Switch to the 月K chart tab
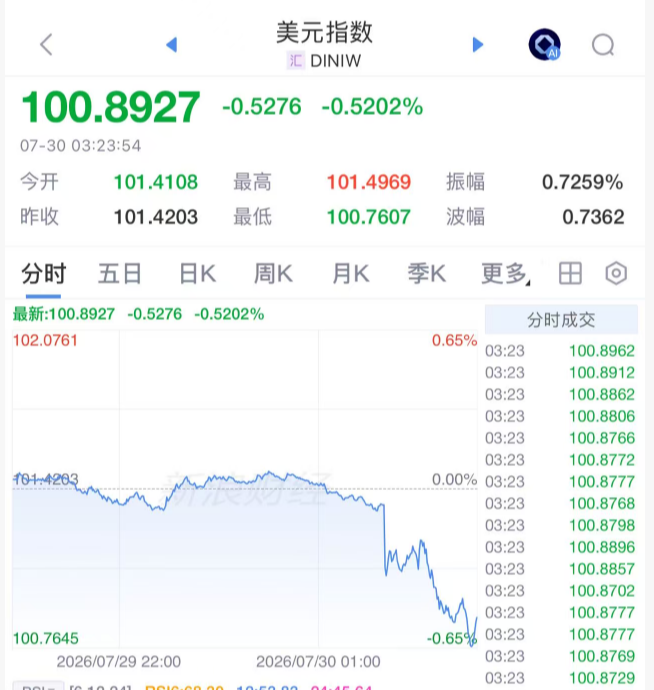The image size is (654, 690). click(x=350, y=274)
